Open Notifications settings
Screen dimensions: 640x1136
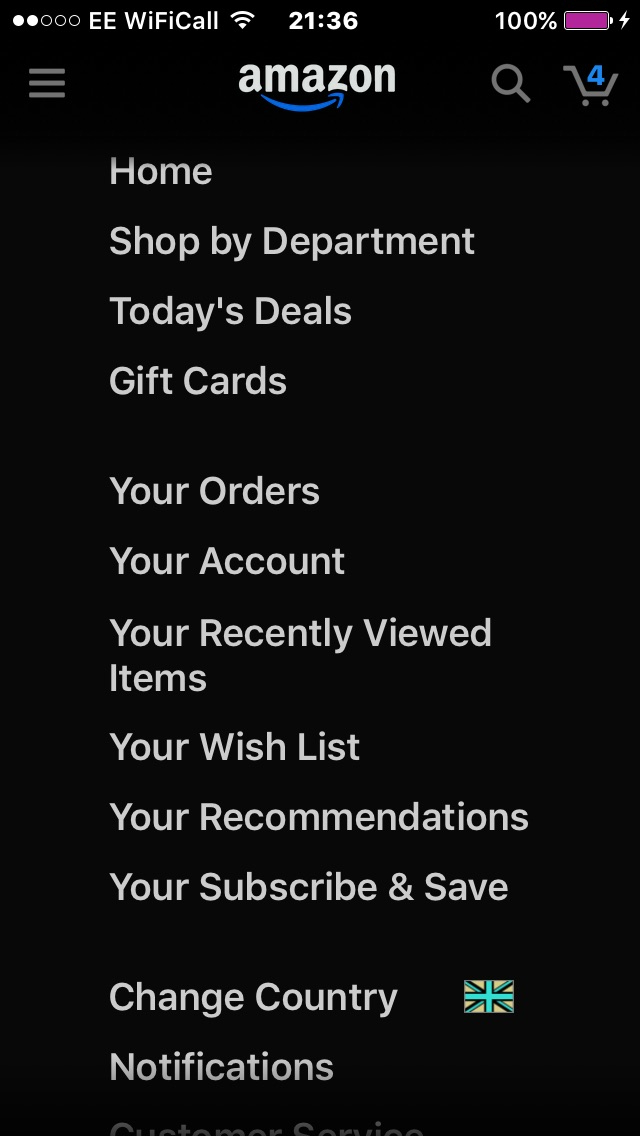[x=221, y=1067]
